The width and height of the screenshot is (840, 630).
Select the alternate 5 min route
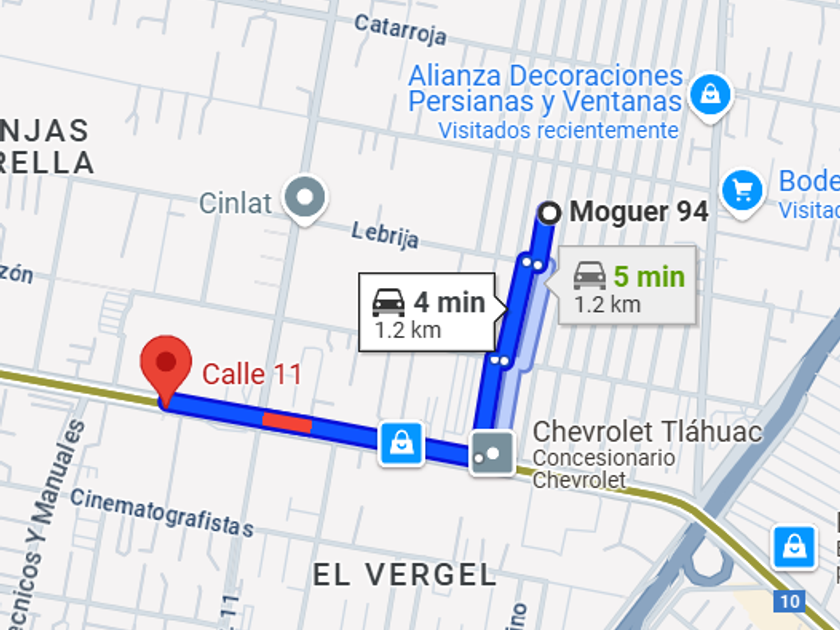point(627,286)
